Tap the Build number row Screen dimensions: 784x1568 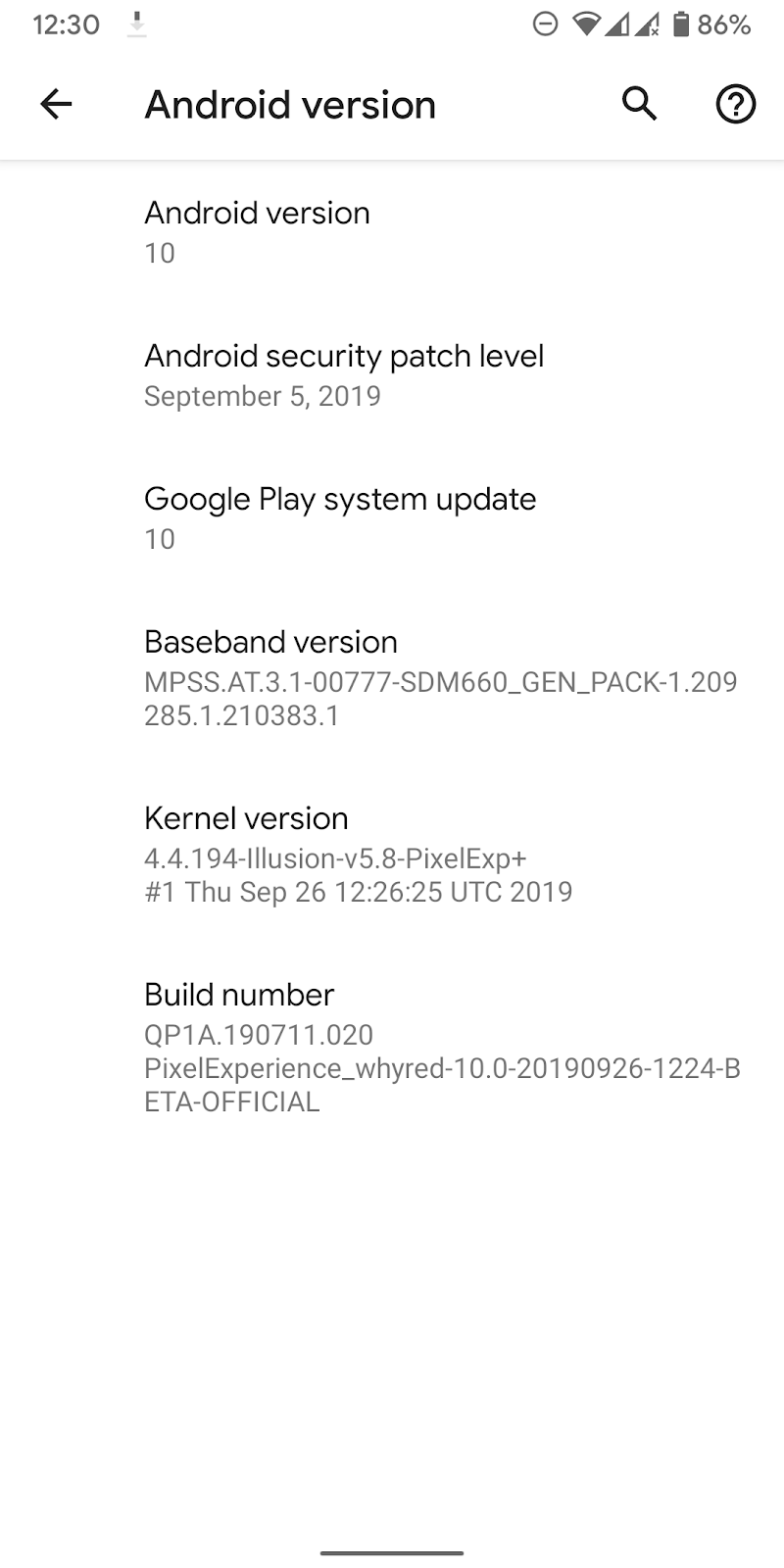click(x=392, y=1048)
